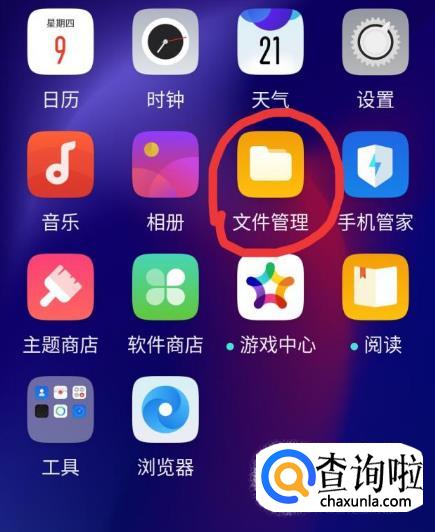Open the 主题商店 theme store
This screenshot has width=435, height=532.
[60, 287]
